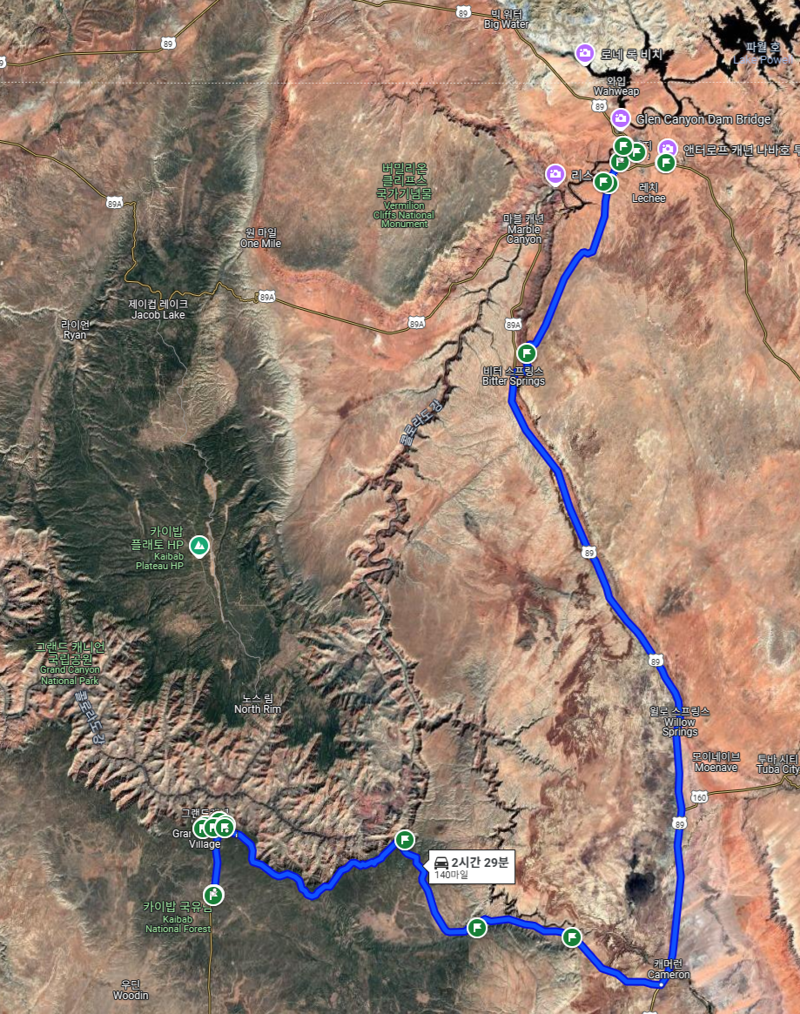Tap the route time box showing 2시간 29분
The image size is (800, 1014).
(x=471, y=867)
